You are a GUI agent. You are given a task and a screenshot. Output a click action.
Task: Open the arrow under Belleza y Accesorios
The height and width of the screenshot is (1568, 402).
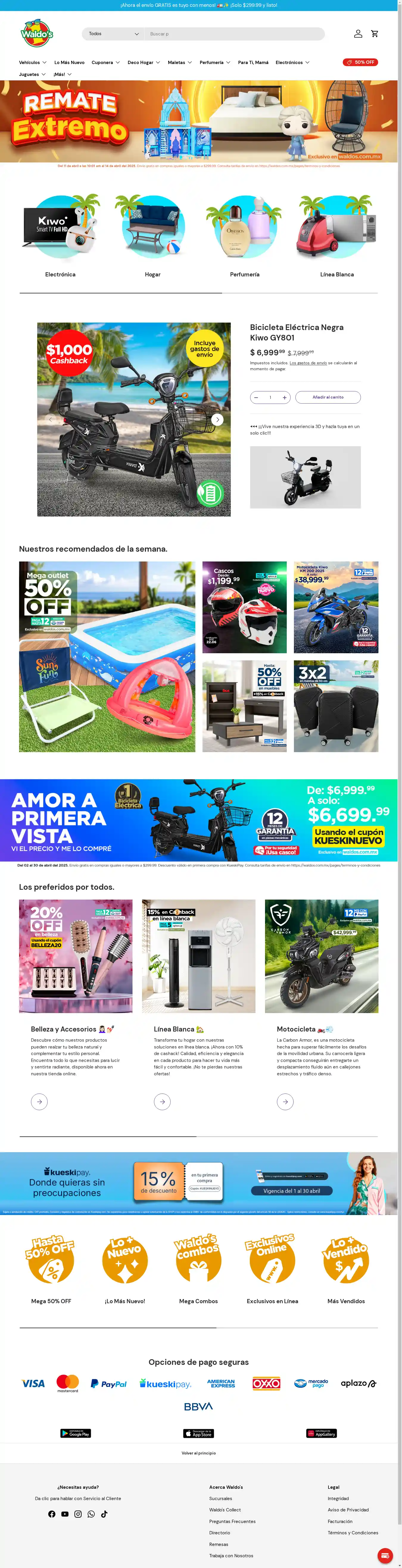click(x=40, y=1101)
